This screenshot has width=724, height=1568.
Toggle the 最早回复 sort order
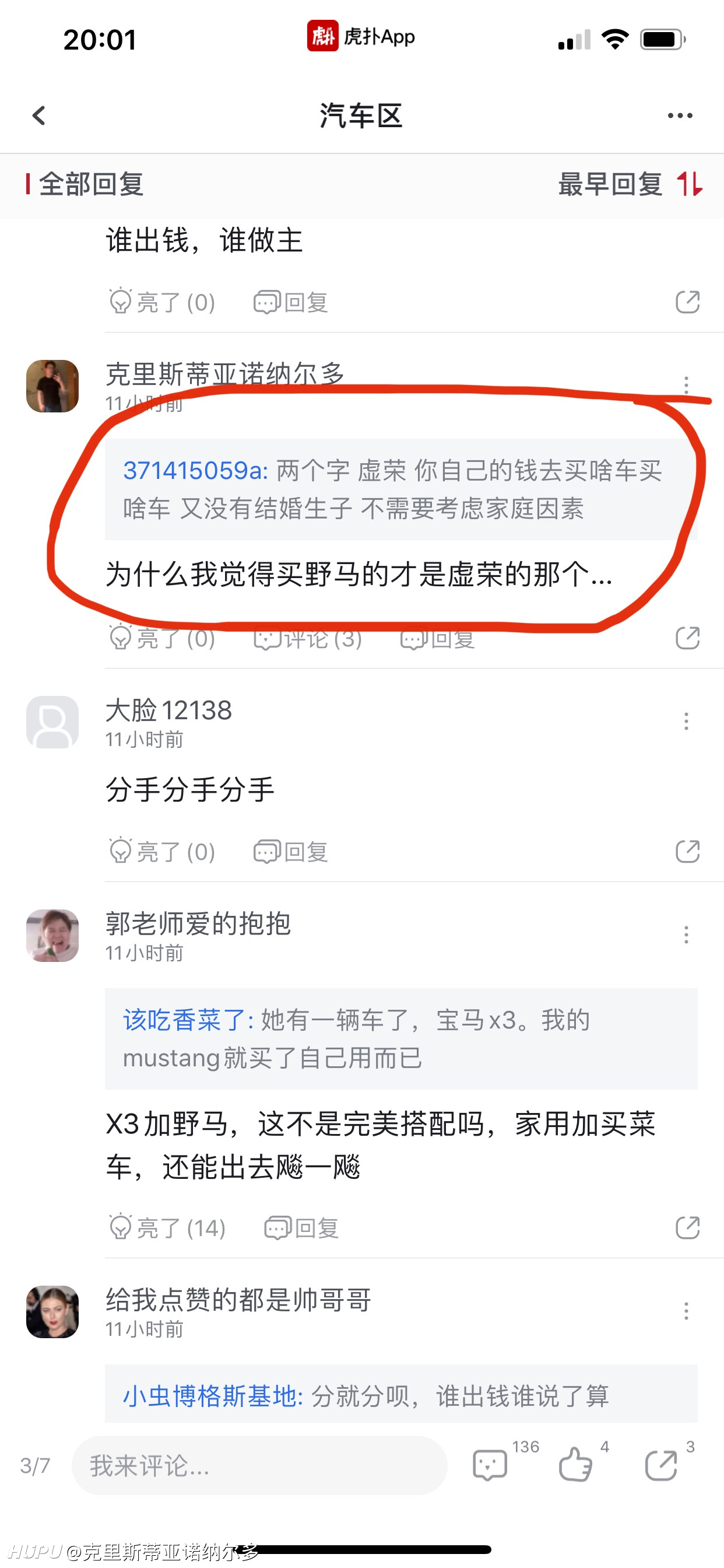(x=630, y=184)
